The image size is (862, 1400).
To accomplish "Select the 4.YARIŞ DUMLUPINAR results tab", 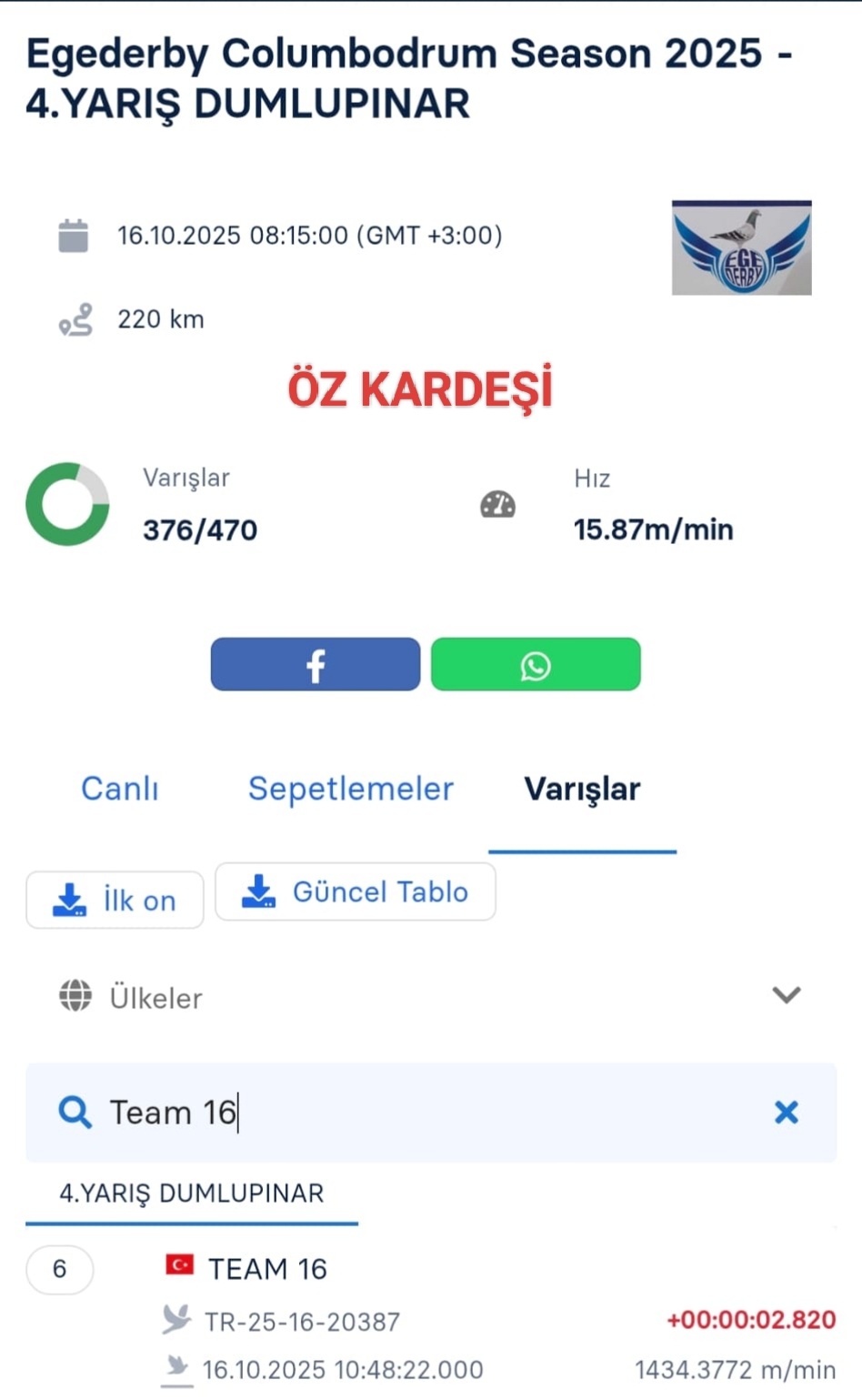I will 192,1193.
